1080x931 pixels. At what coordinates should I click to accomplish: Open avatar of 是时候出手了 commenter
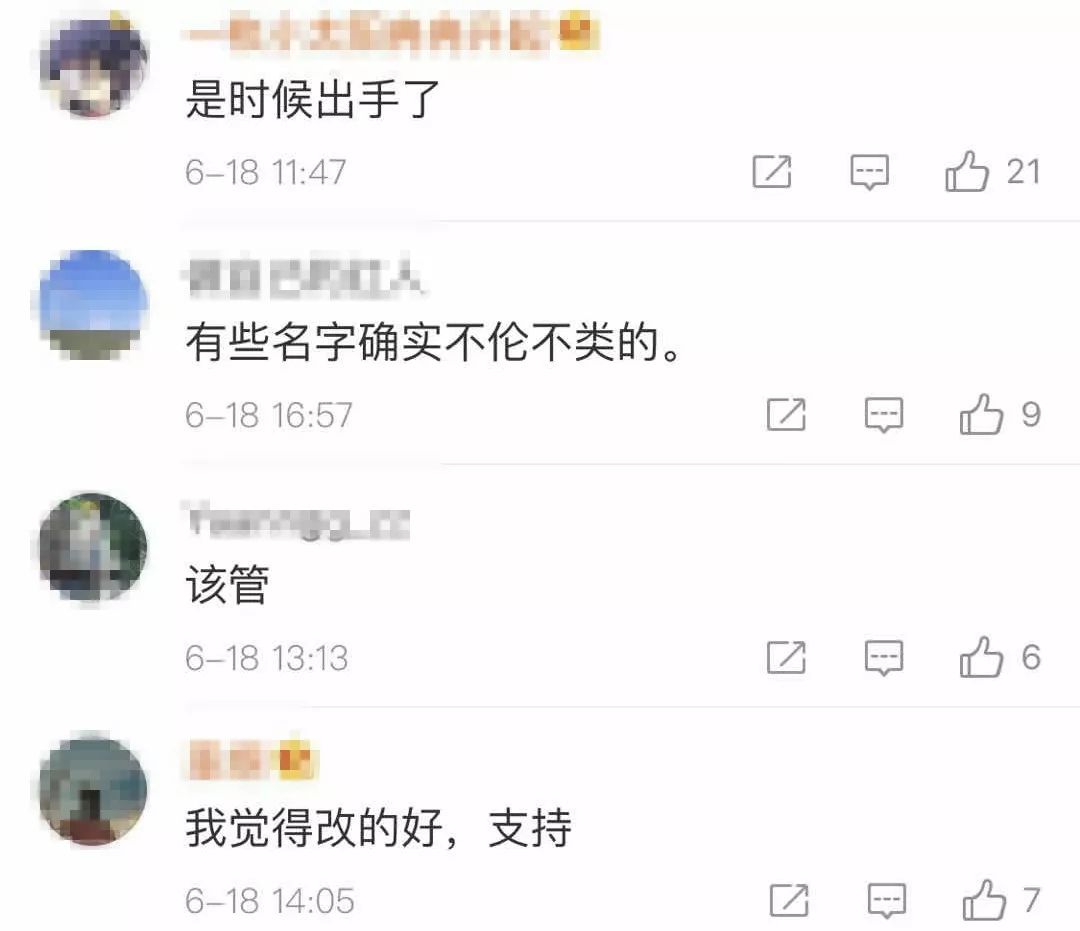point(93,68)
